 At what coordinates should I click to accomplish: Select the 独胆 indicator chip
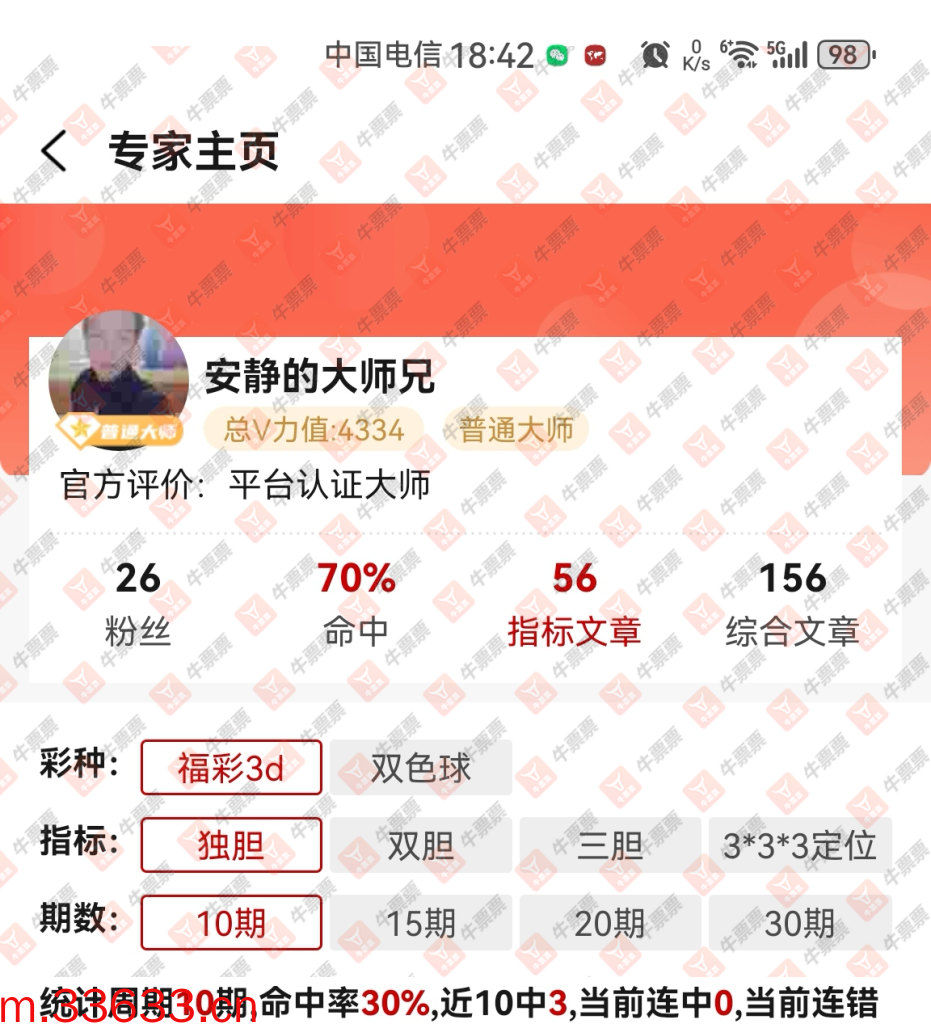coord(231,845)
